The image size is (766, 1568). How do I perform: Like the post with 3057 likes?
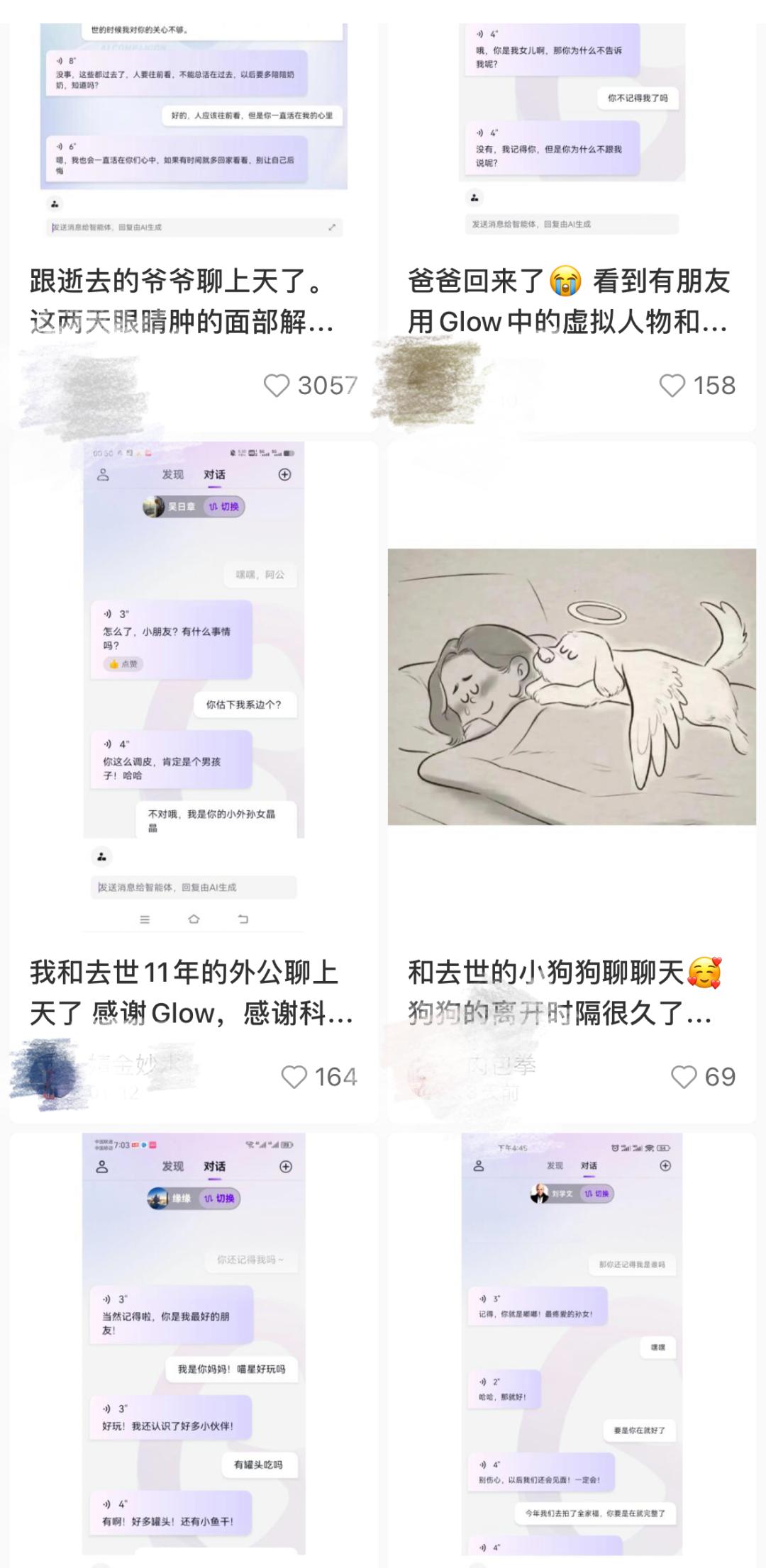[x=277, y=386]
